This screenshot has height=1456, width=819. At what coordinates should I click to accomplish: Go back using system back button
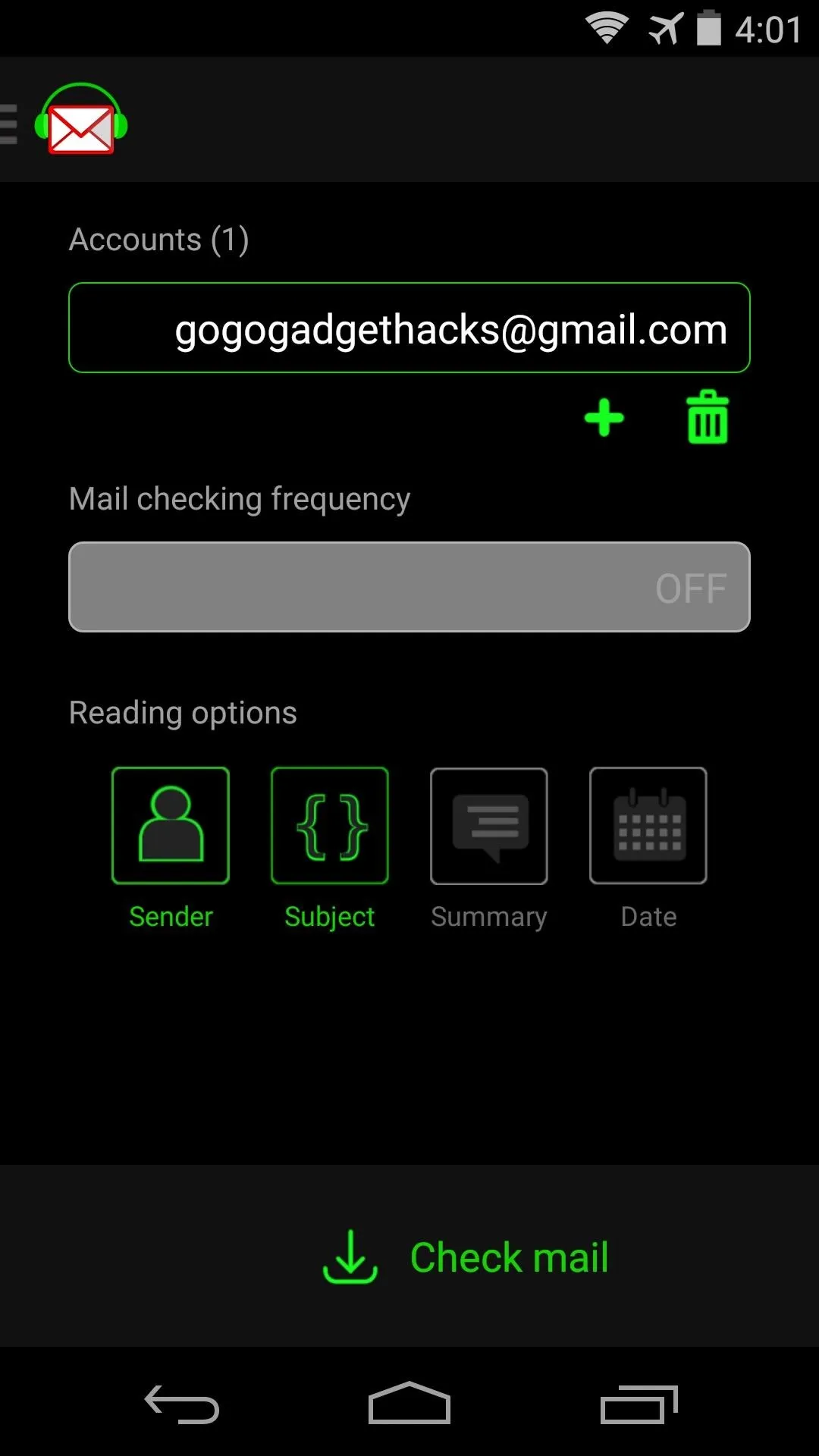pyautogui.click(x=182, y=1404)
